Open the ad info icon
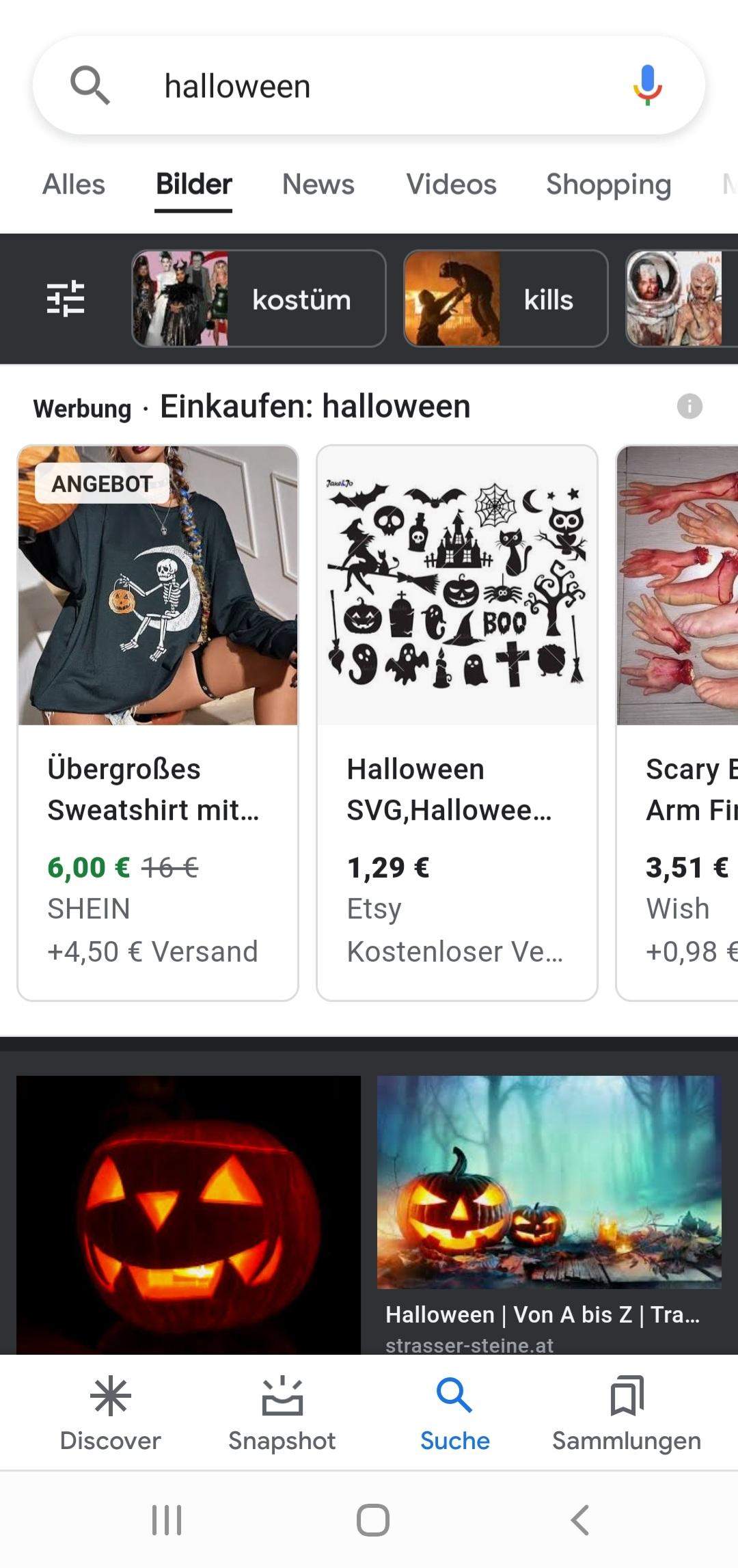The image size is (738, 1568). coord(689,406)
